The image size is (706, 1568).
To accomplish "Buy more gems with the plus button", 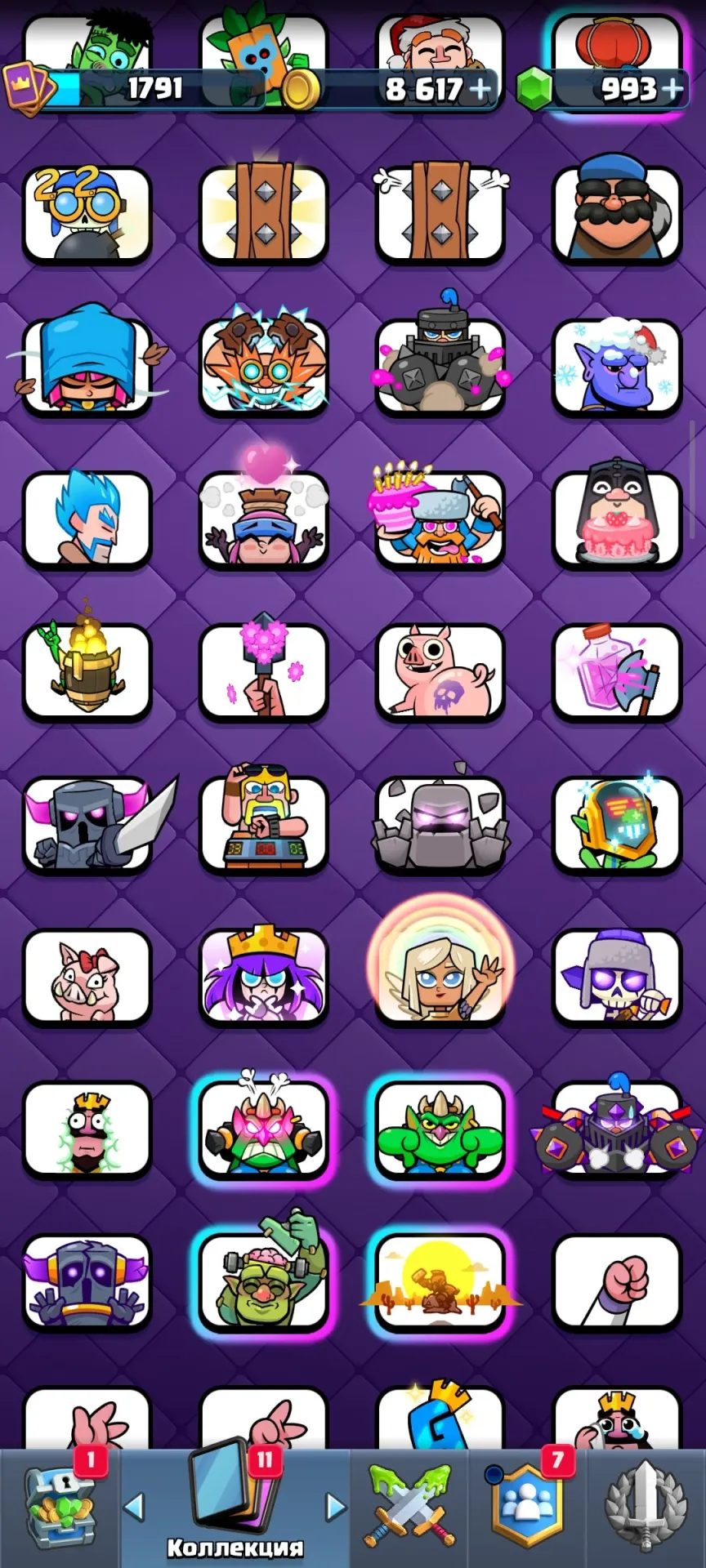I will coord(672,88).
